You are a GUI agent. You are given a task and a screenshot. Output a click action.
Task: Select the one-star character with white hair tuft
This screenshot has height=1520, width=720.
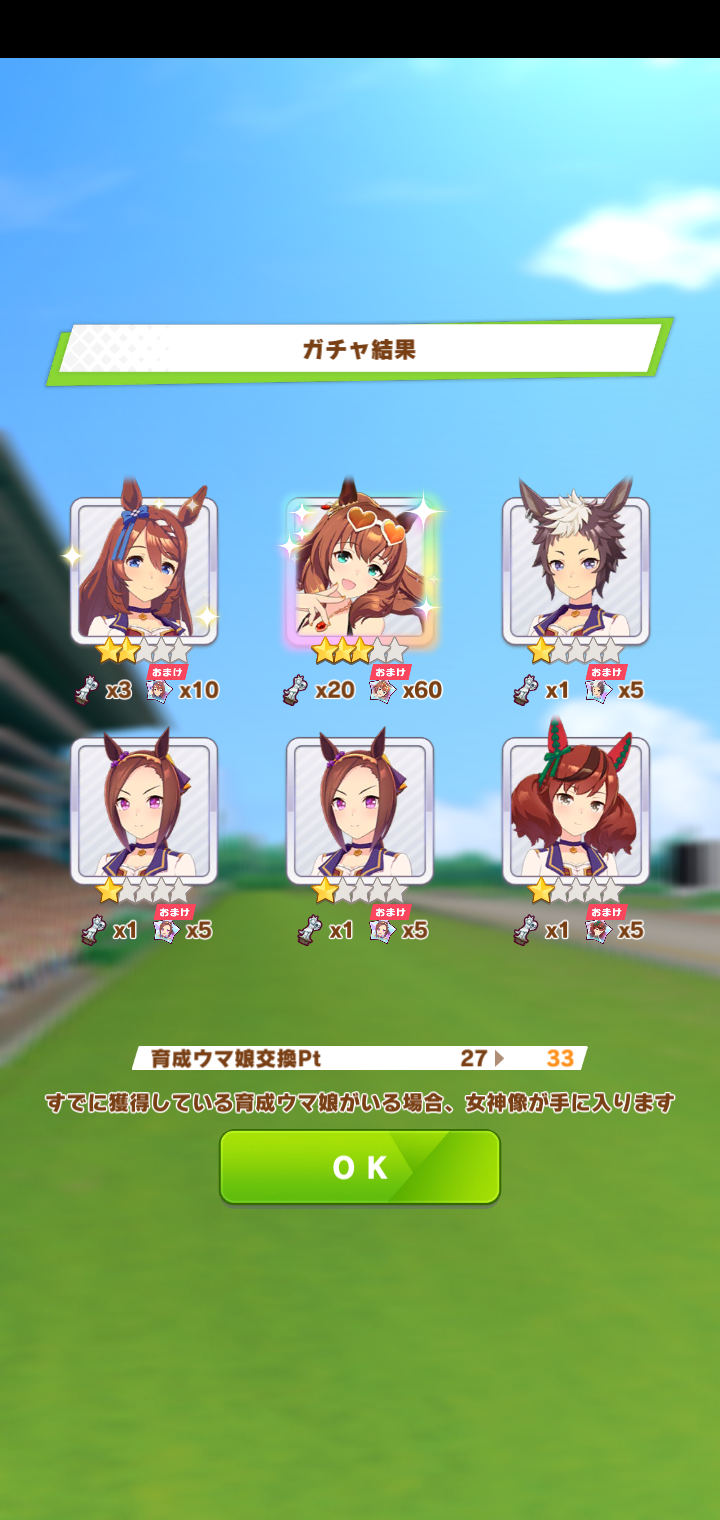pyautogui.click(x=576, y=570)
